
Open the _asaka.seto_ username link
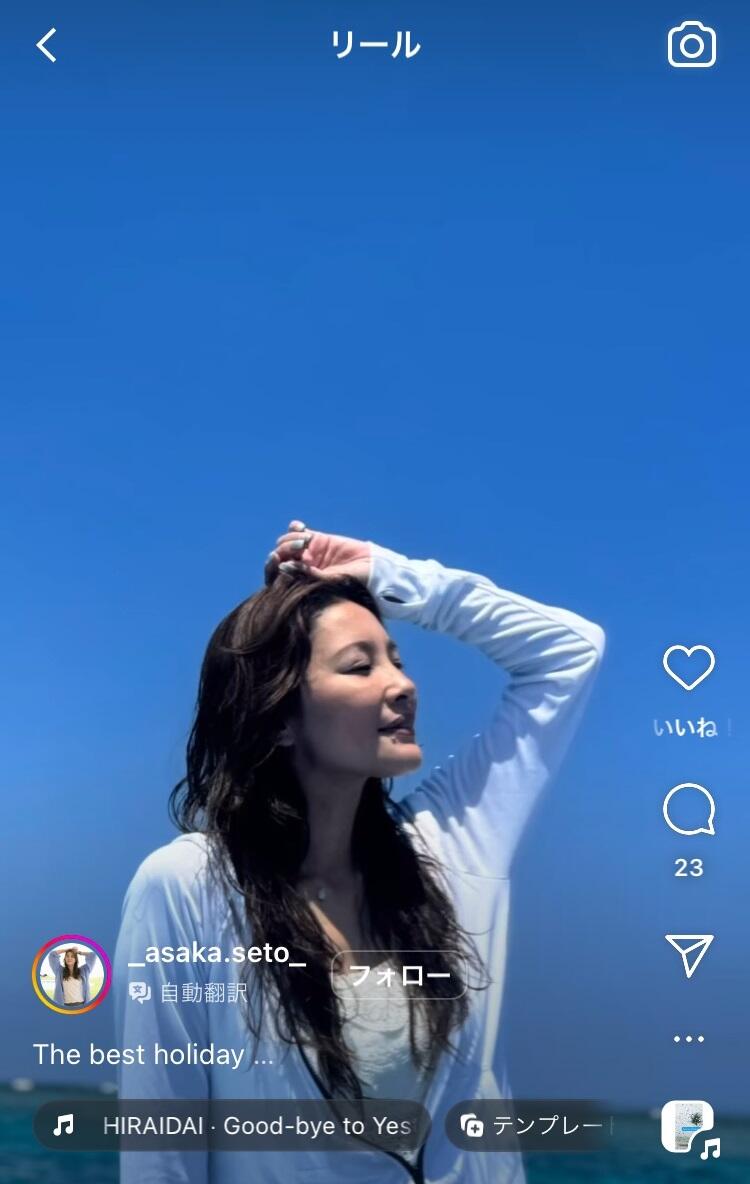click(x=217, y=955)
